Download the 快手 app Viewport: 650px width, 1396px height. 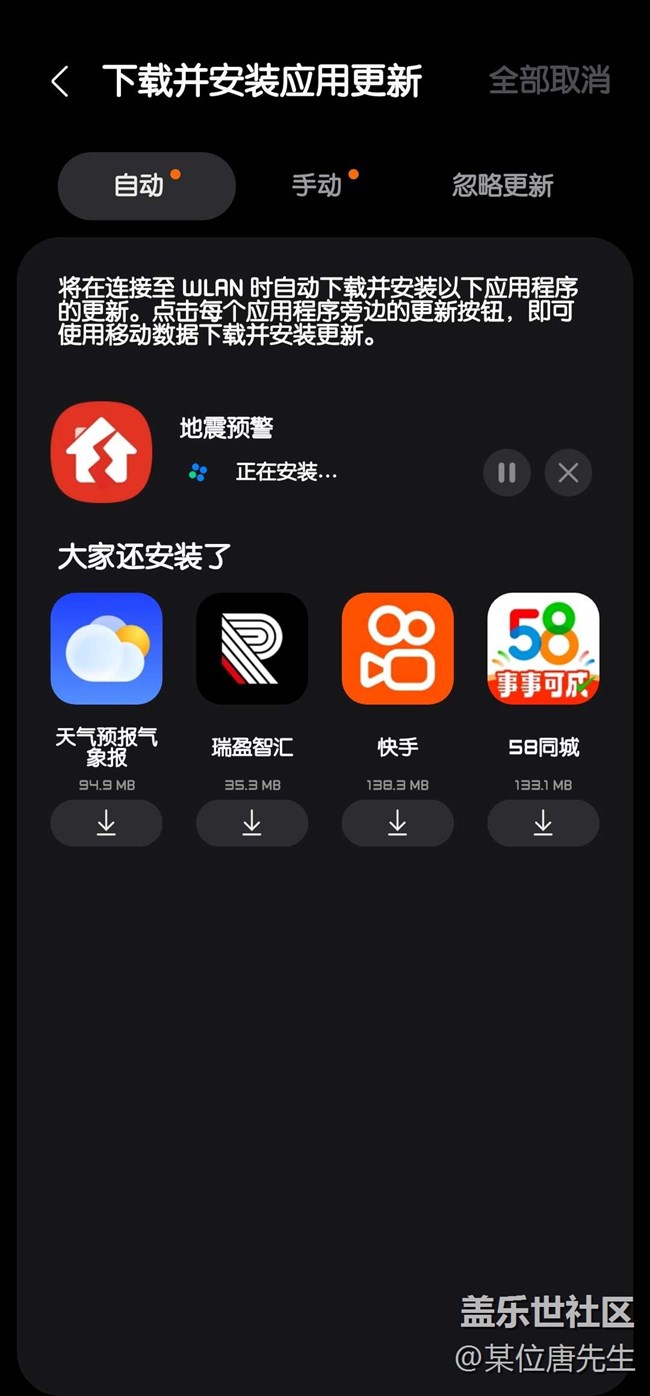[397, 823]
